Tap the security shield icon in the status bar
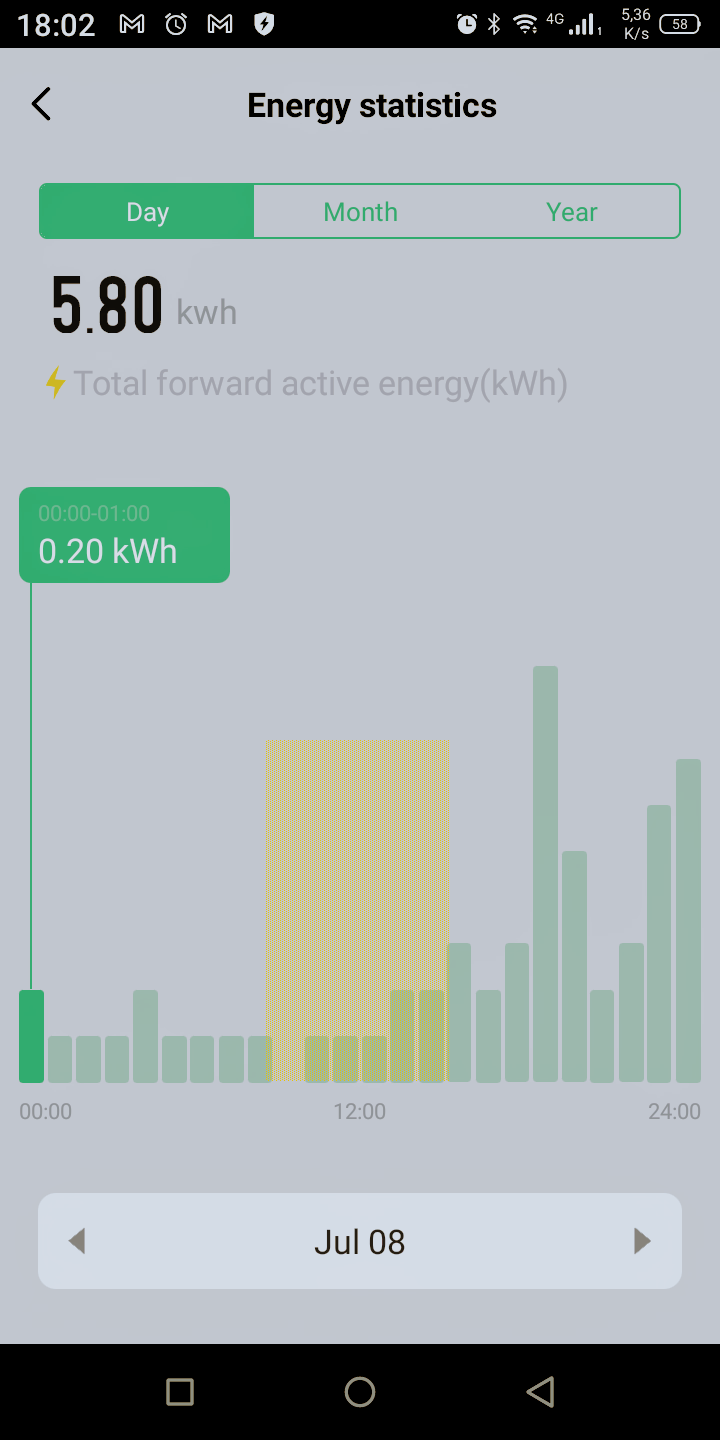Screen dimensions: 720x1440 coord(263,24)
